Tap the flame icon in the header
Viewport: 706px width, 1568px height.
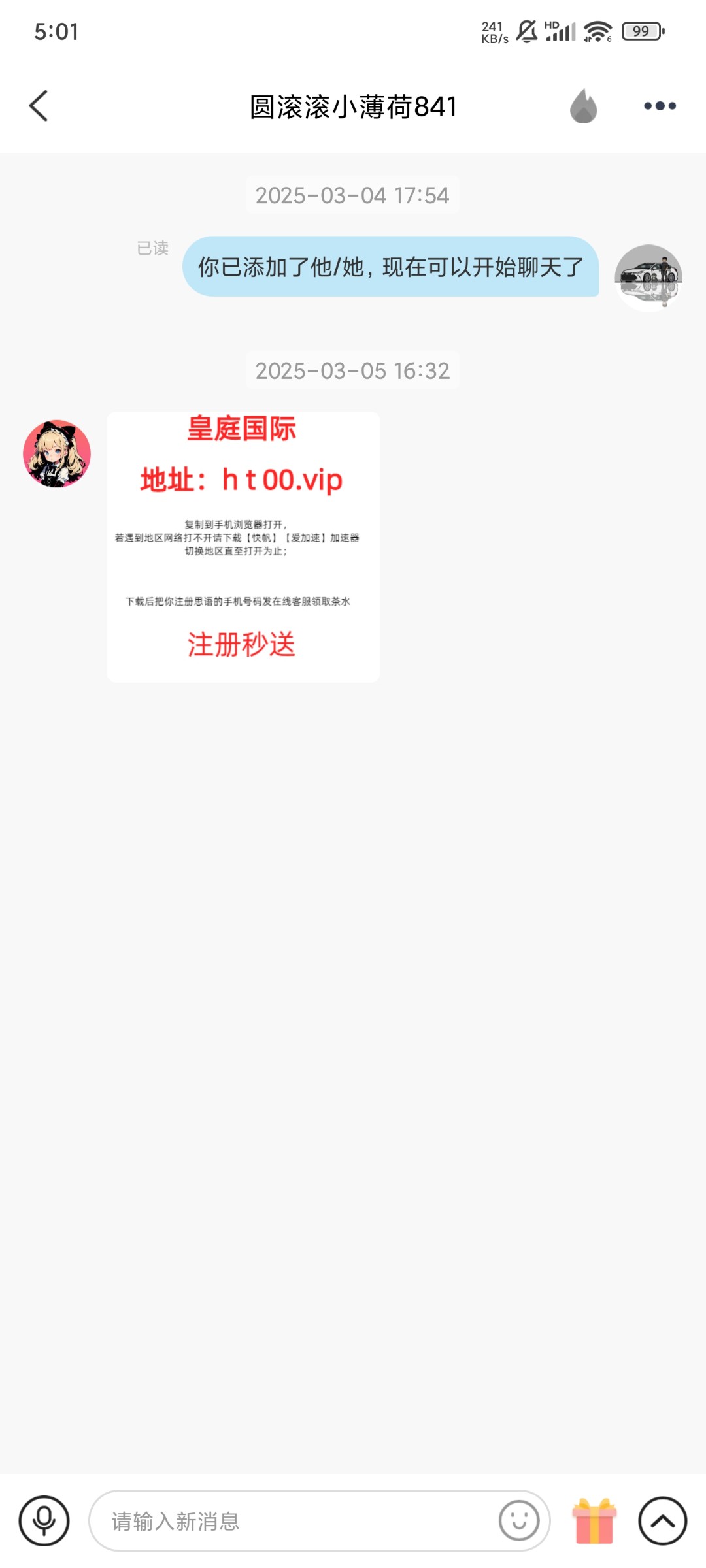click(583, 106)
